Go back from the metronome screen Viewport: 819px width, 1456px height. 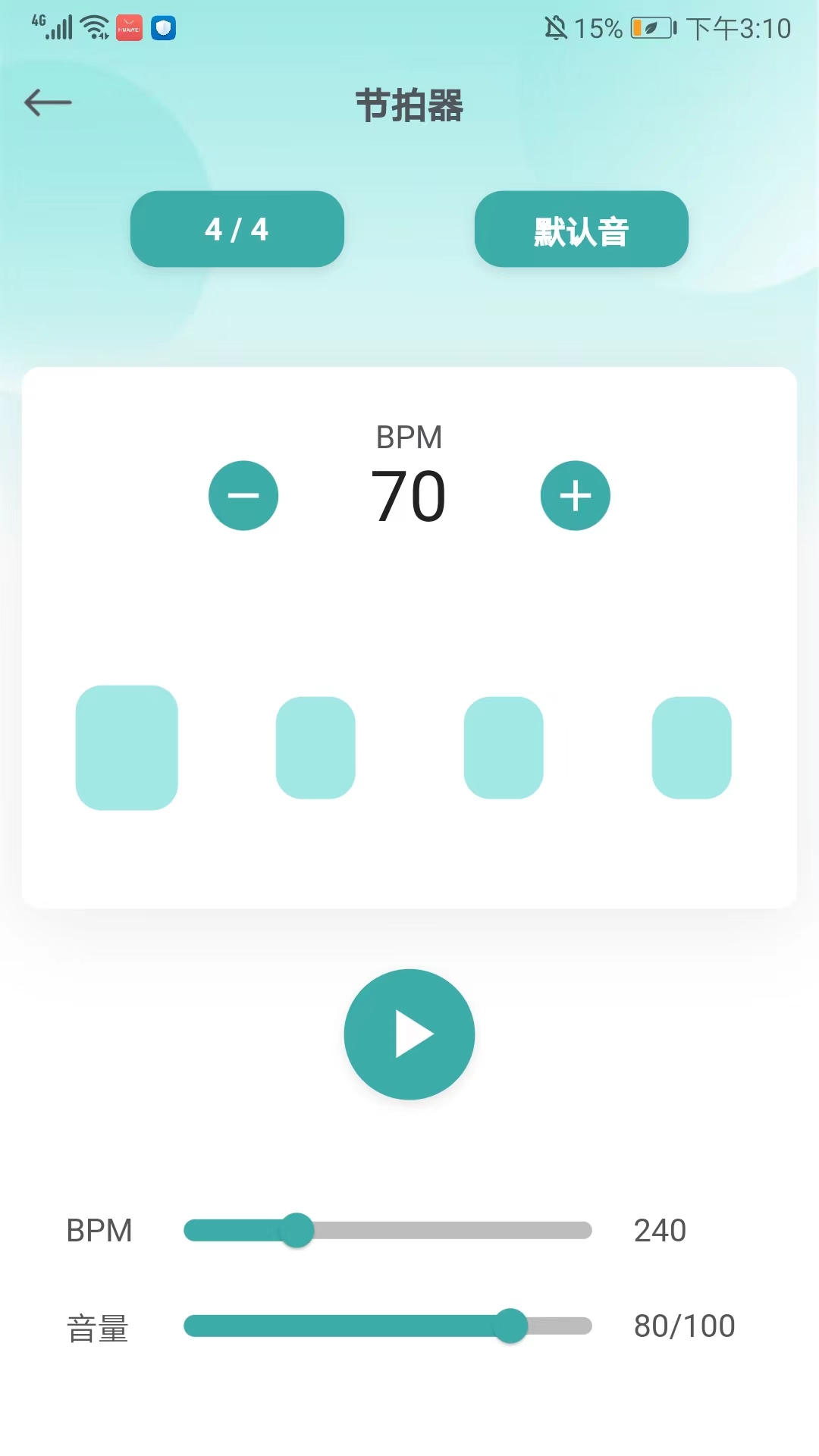pyautogui.click(x=48, y=102)
